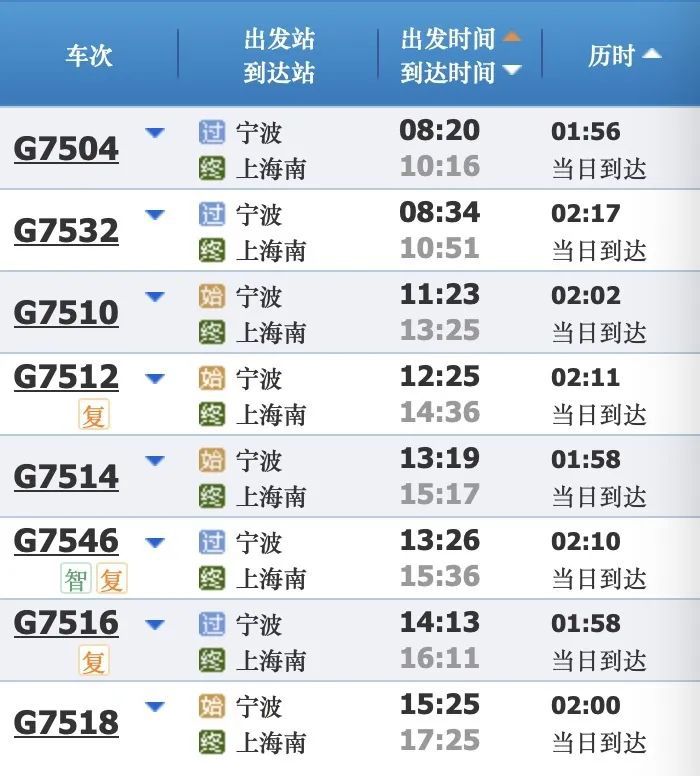Sort the list by 历时 duration
The width and height of the screenshot is (700, 776).
(x=623, y=55)
